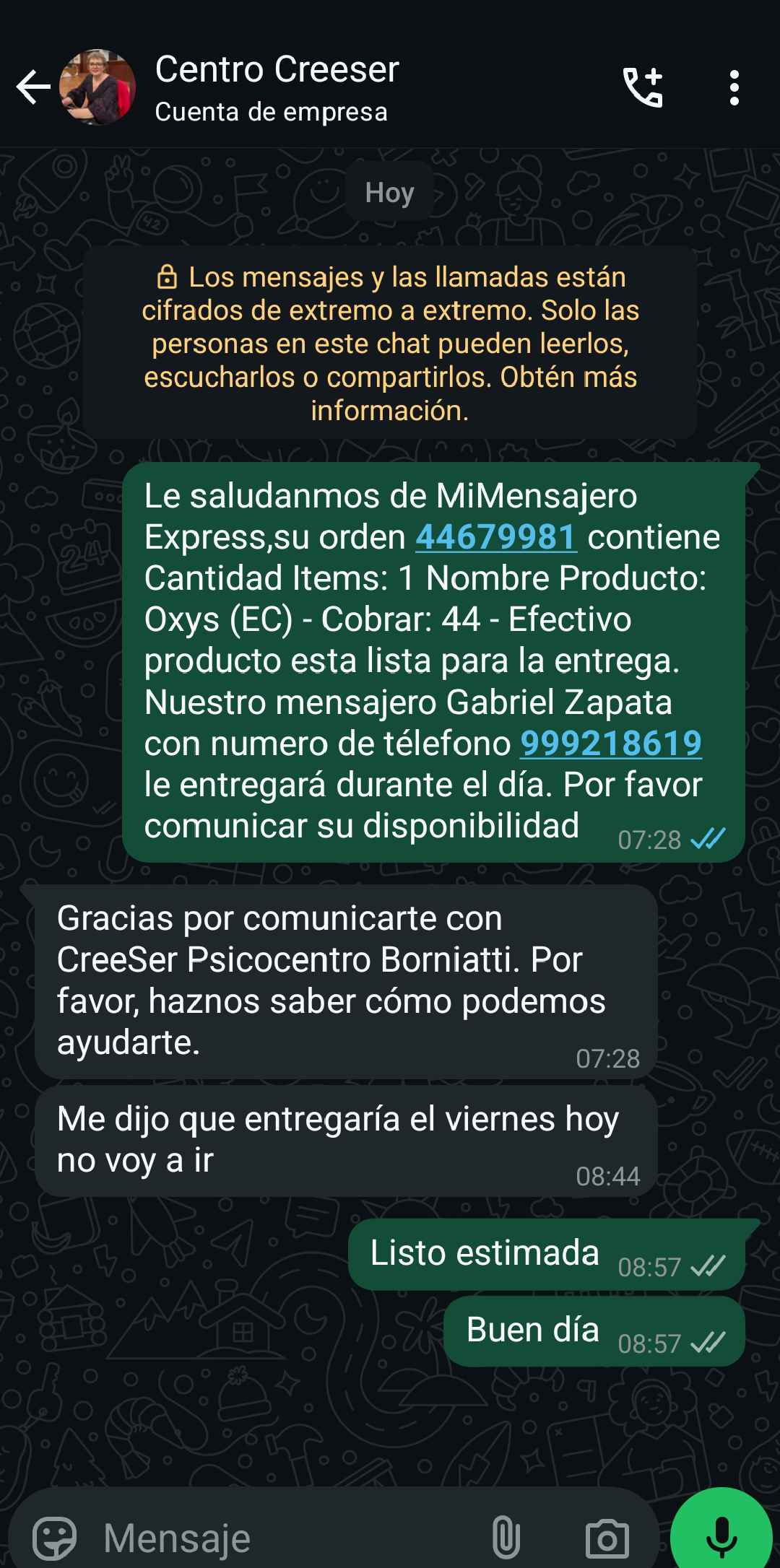Start a call with Centro Creeser
This screenshot has width=780, height=1568.
click(x=643, y=88)
